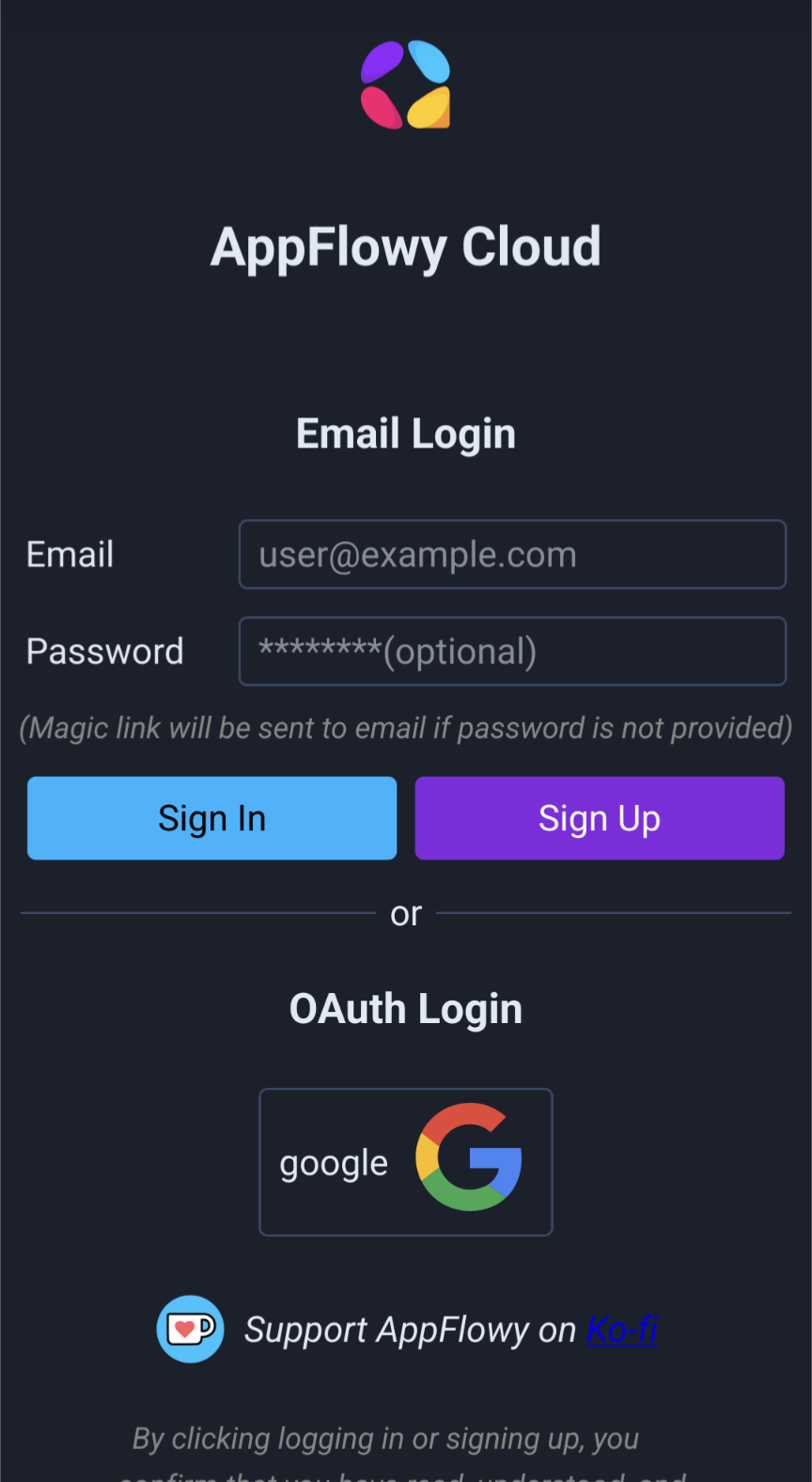Tap the purple Sign Up button
The height and width of the screenshot is (1482, 812).
pyautogui.click(x=600, y=818)
